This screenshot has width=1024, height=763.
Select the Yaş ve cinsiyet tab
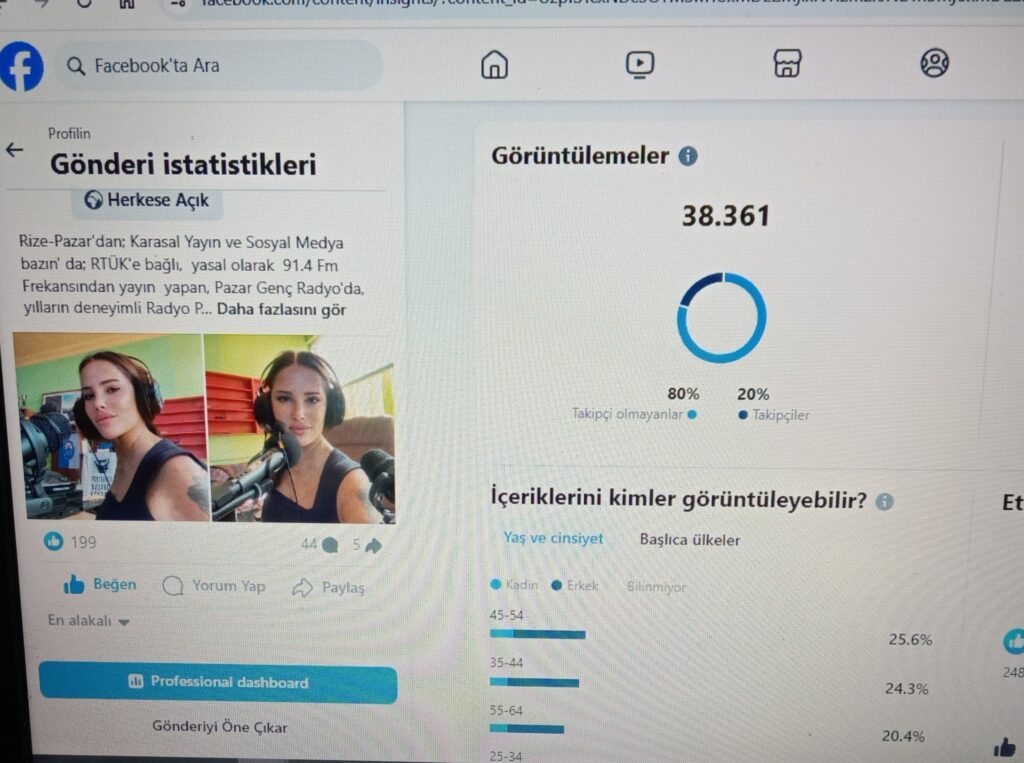click(553, 538)
